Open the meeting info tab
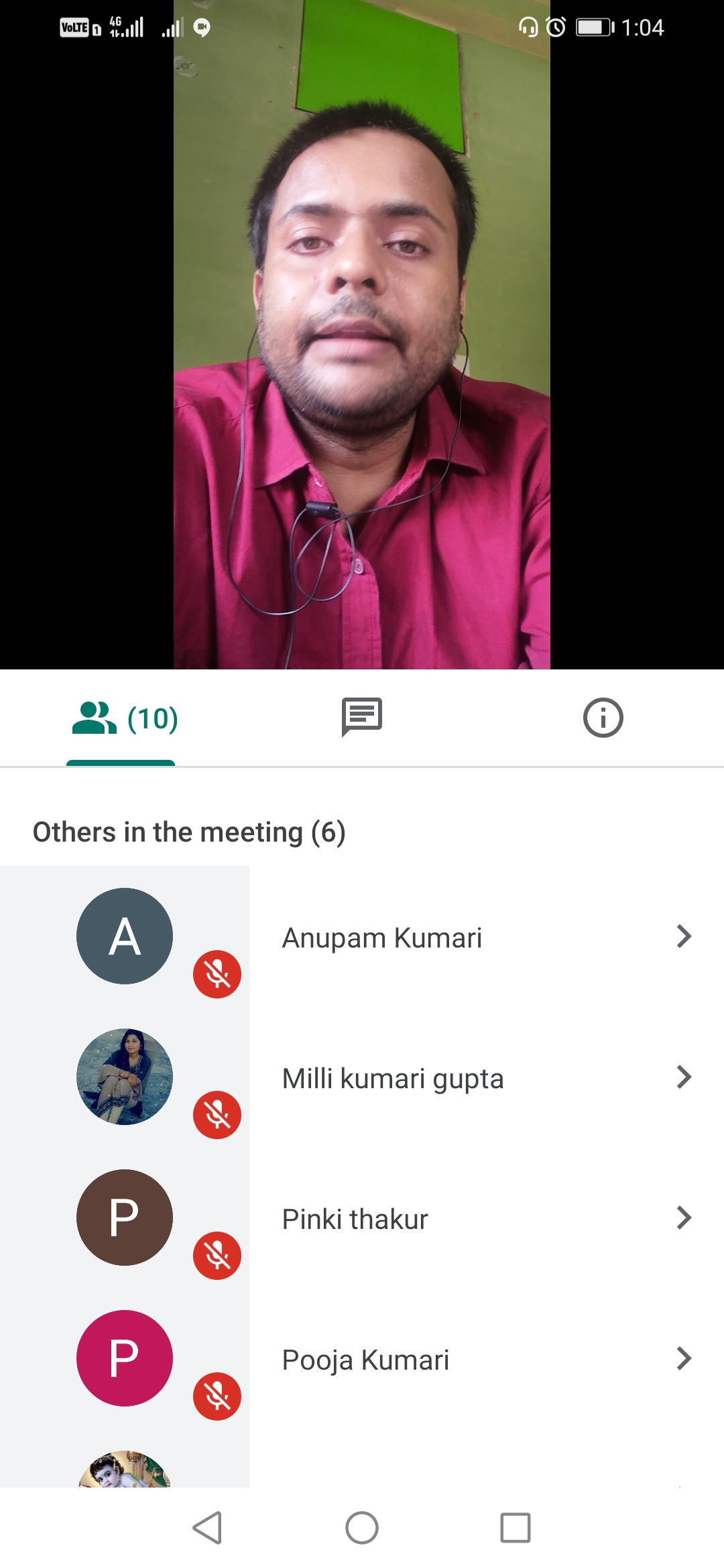Screen dimensions: 724x1568 click(603, 718)
